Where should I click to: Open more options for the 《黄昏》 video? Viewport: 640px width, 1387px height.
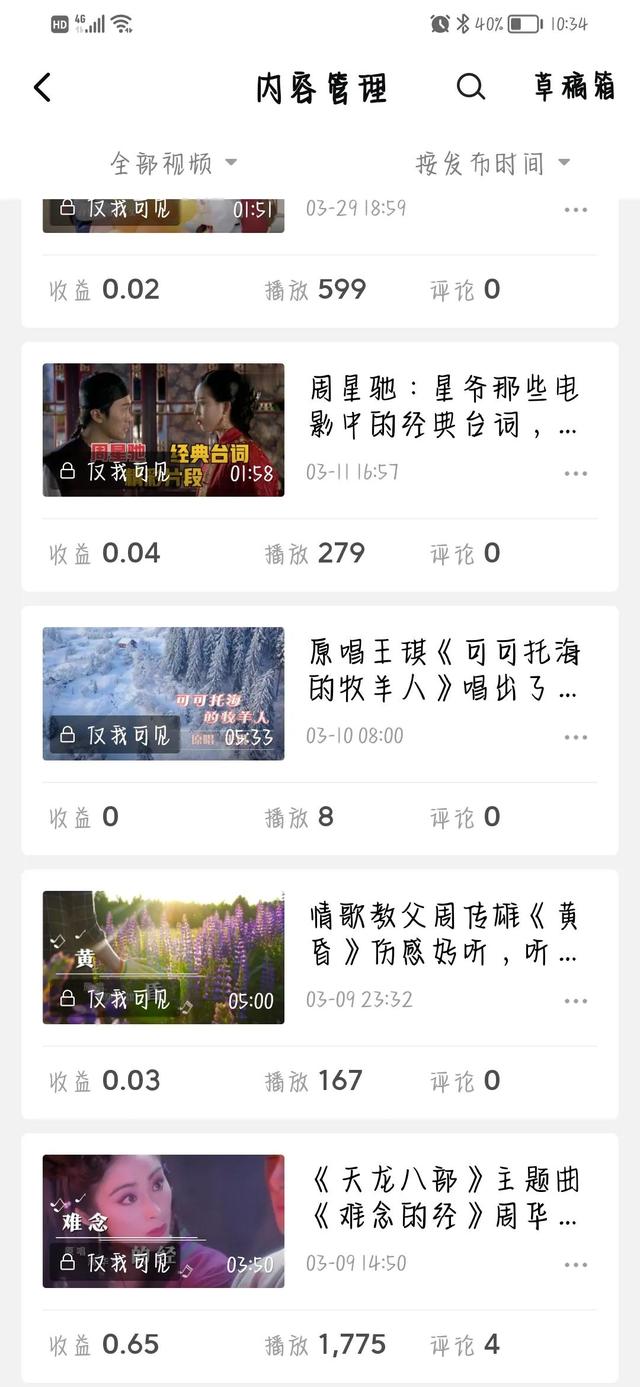pos(575,1001)
